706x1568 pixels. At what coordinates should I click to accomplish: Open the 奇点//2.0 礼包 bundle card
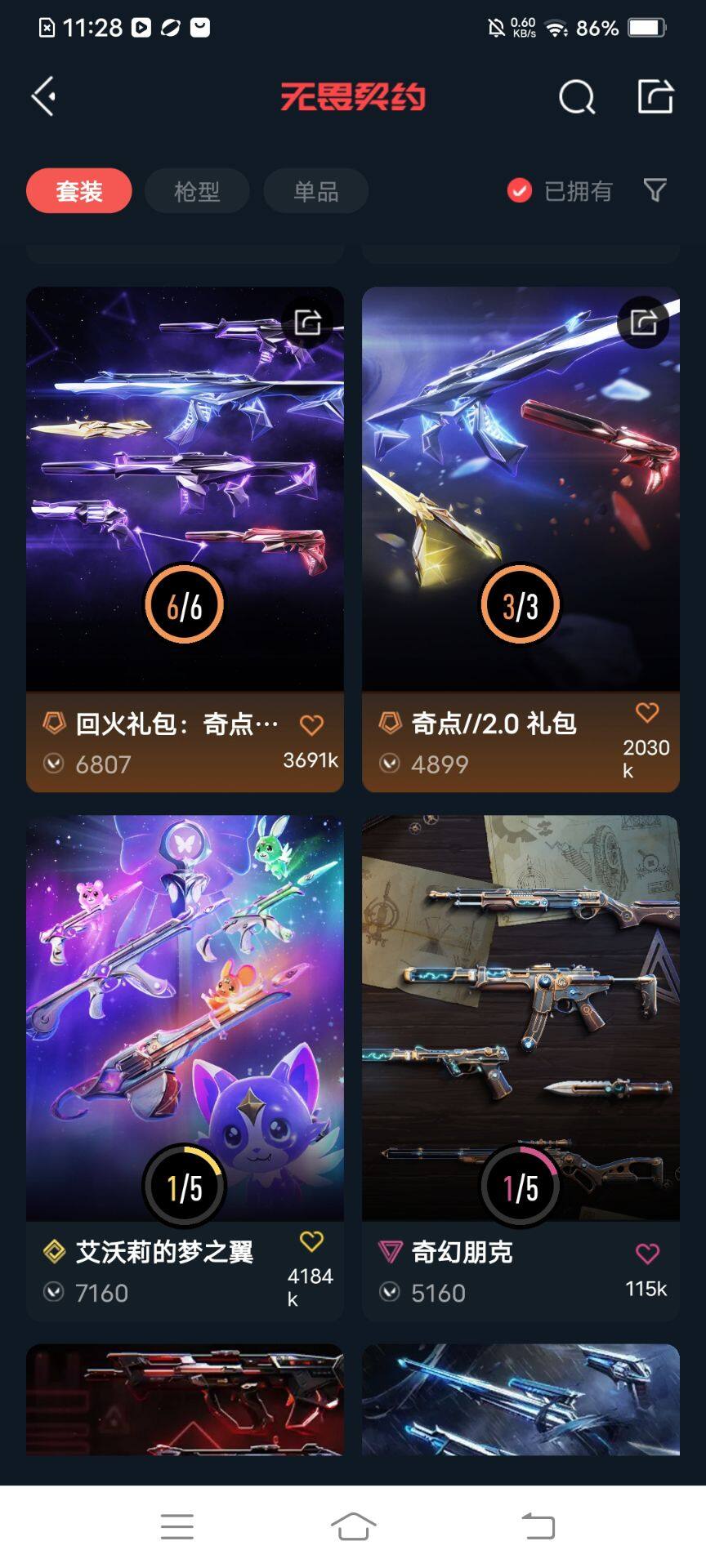point(521,539)
